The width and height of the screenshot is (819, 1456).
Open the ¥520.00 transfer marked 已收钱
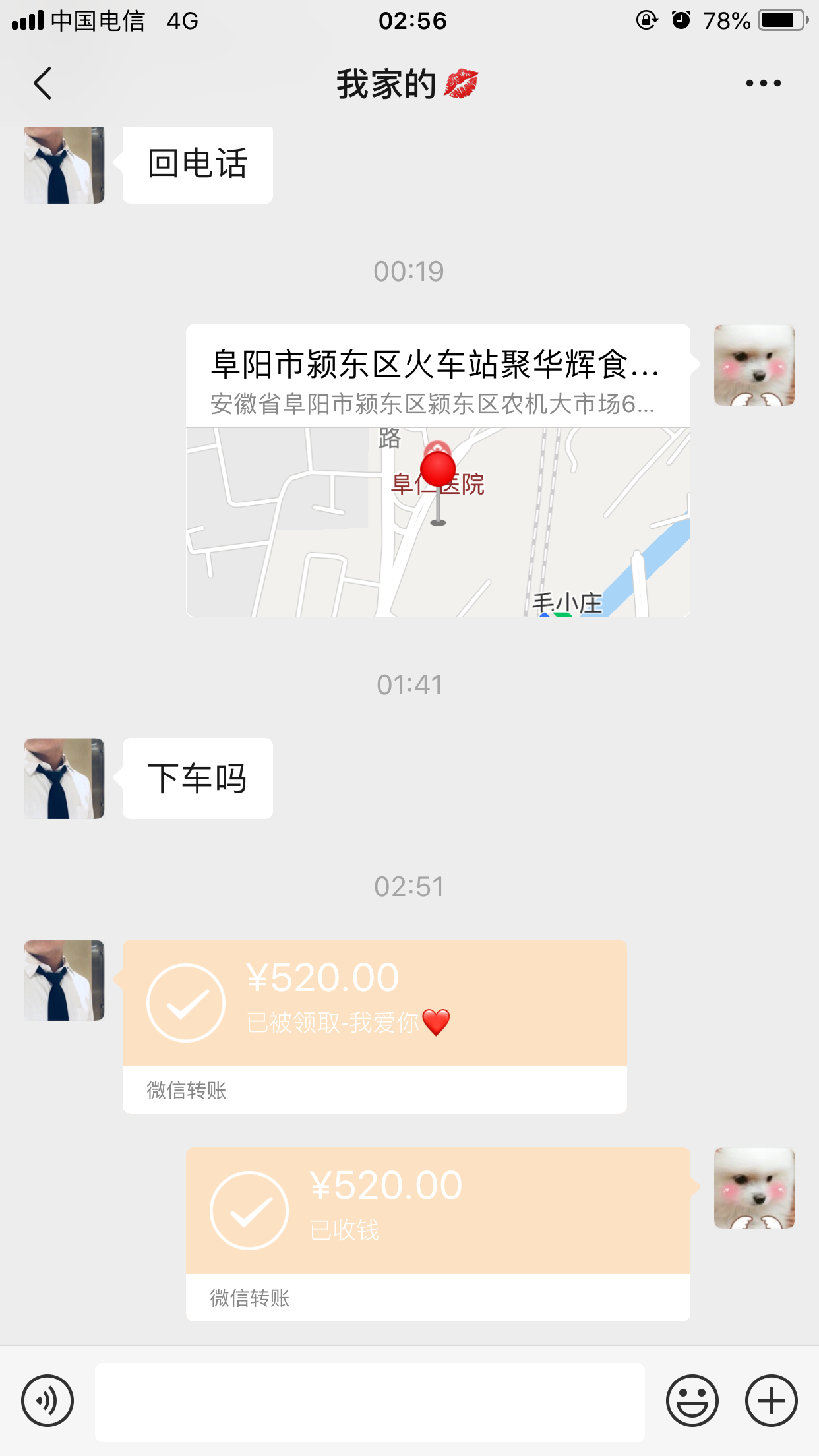(438, 1233)
